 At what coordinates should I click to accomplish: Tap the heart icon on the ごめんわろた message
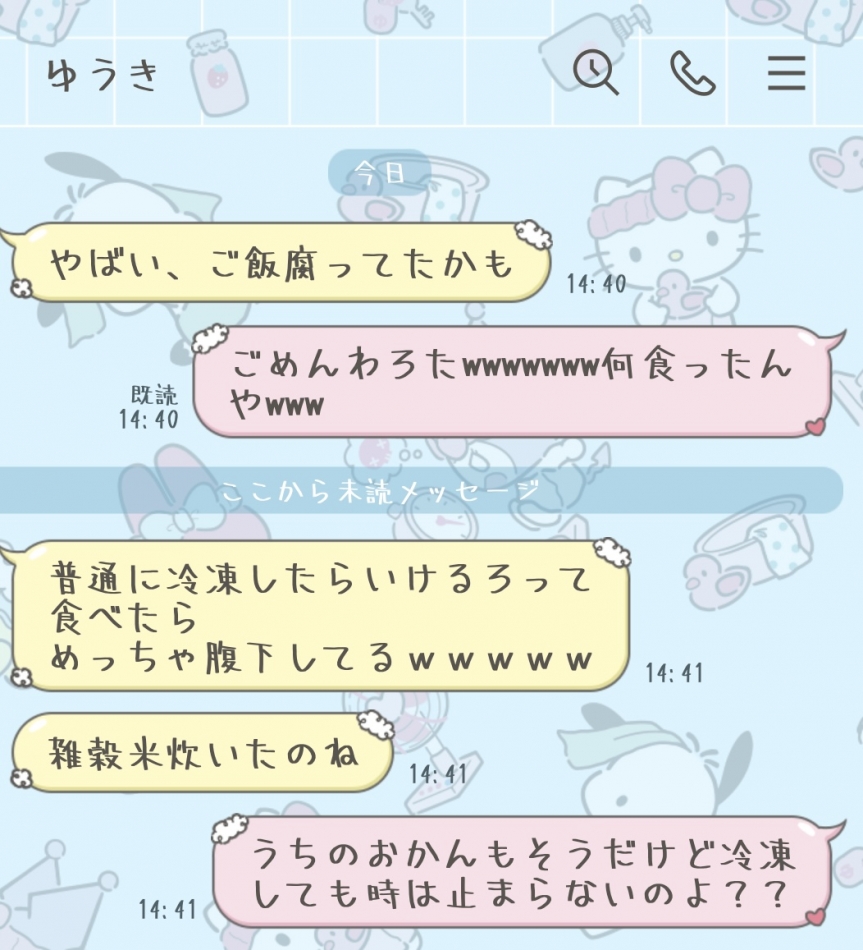pyautogui.click(x=818, y=425)
